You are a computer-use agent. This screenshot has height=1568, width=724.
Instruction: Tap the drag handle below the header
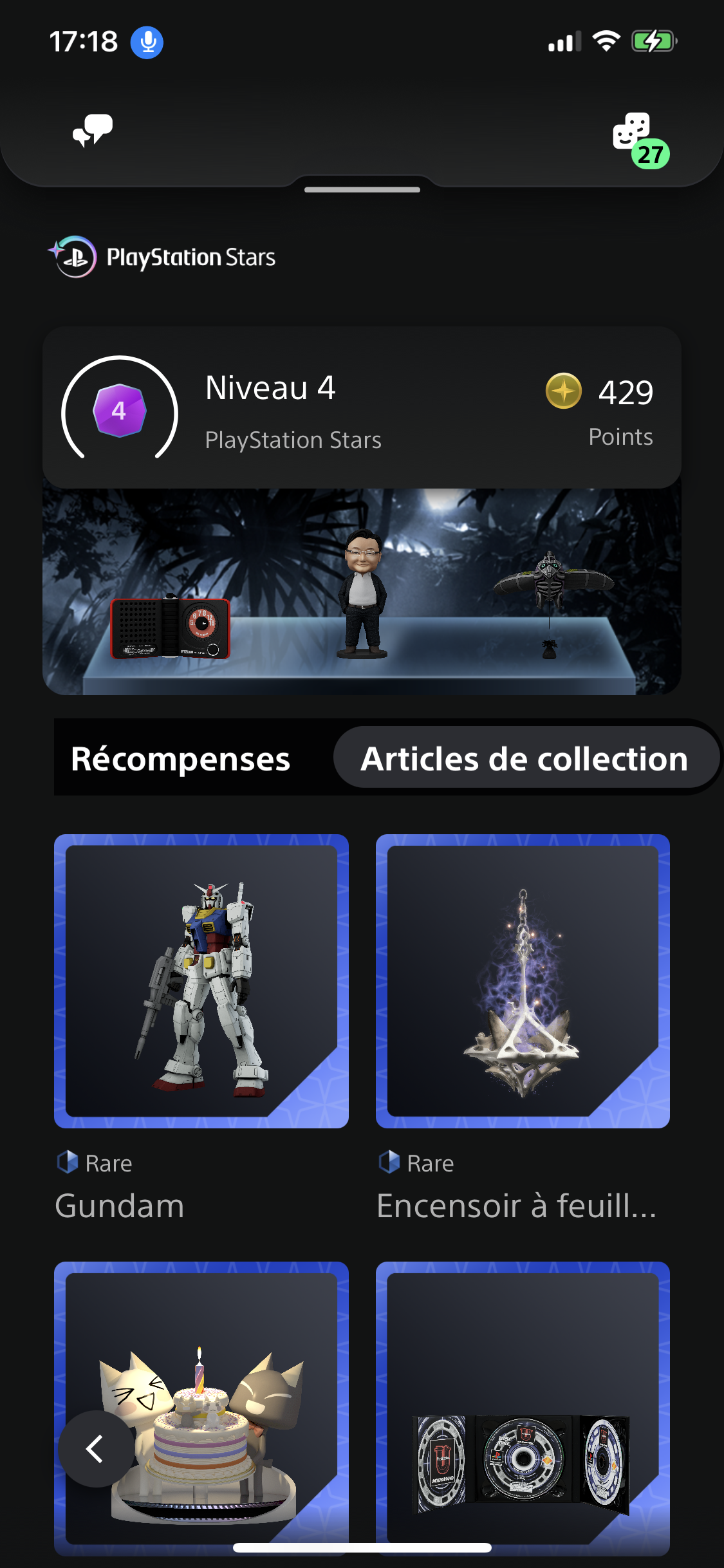coord(362,190)
